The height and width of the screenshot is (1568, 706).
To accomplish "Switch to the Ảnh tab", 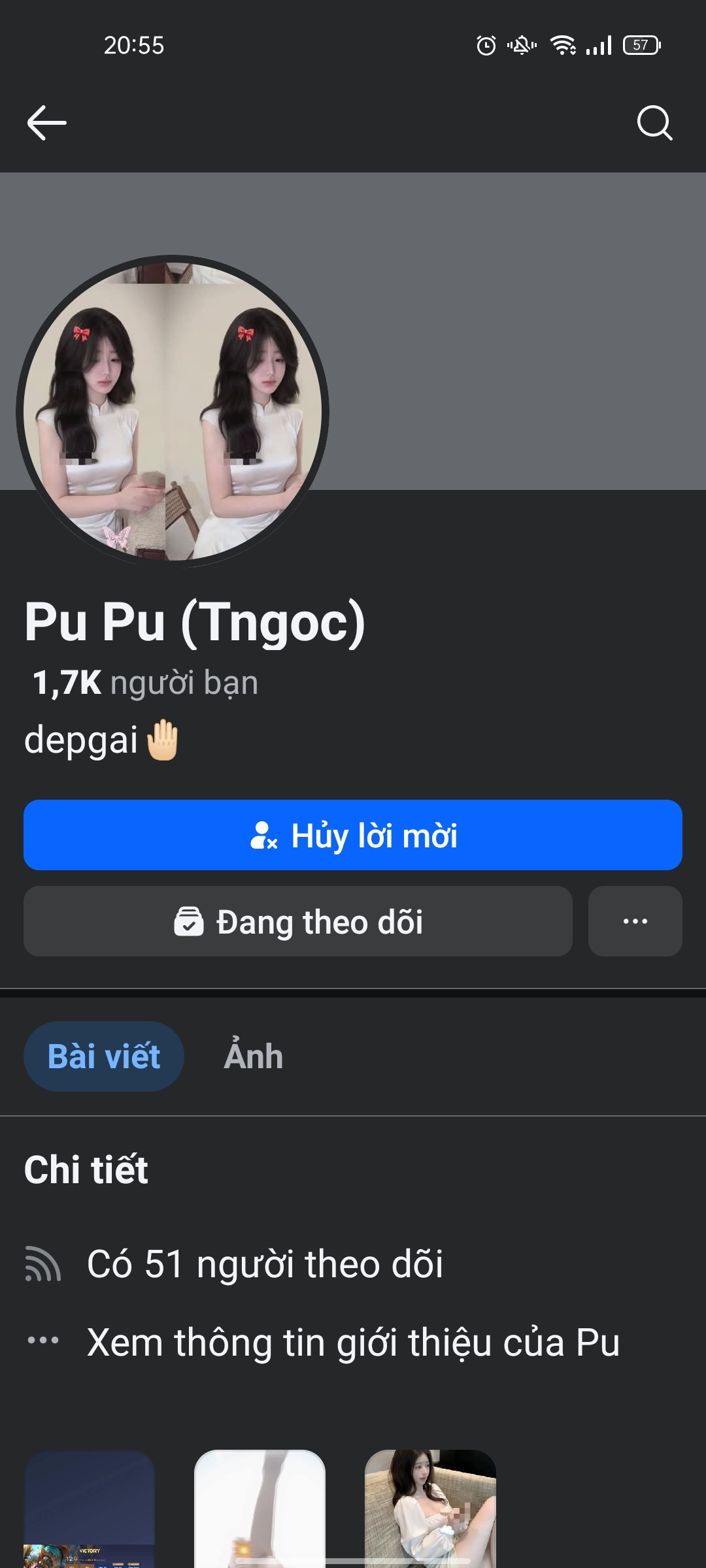I will coord(254,1056).
